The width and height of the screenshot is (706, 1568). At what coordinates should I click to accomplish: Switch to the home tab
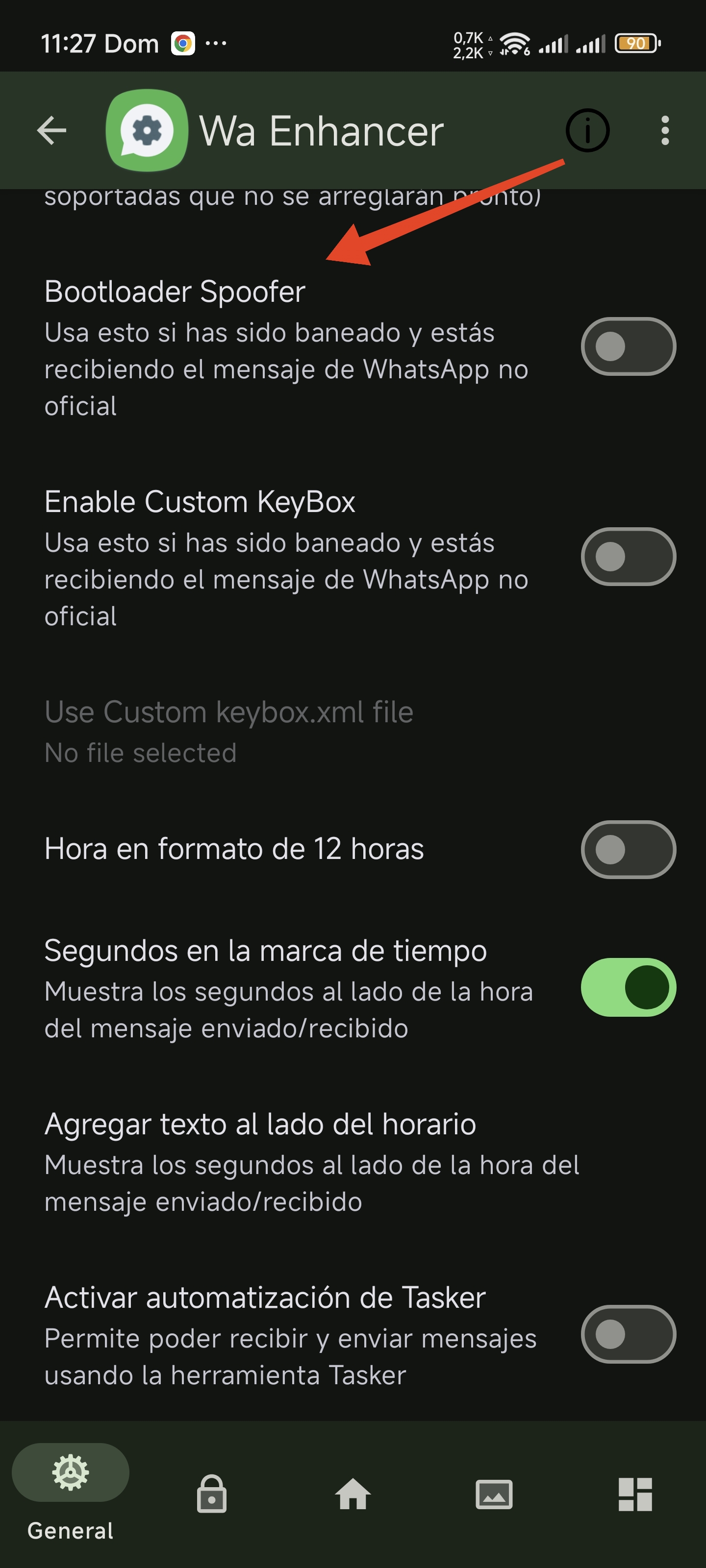(x=353, y=1494)
